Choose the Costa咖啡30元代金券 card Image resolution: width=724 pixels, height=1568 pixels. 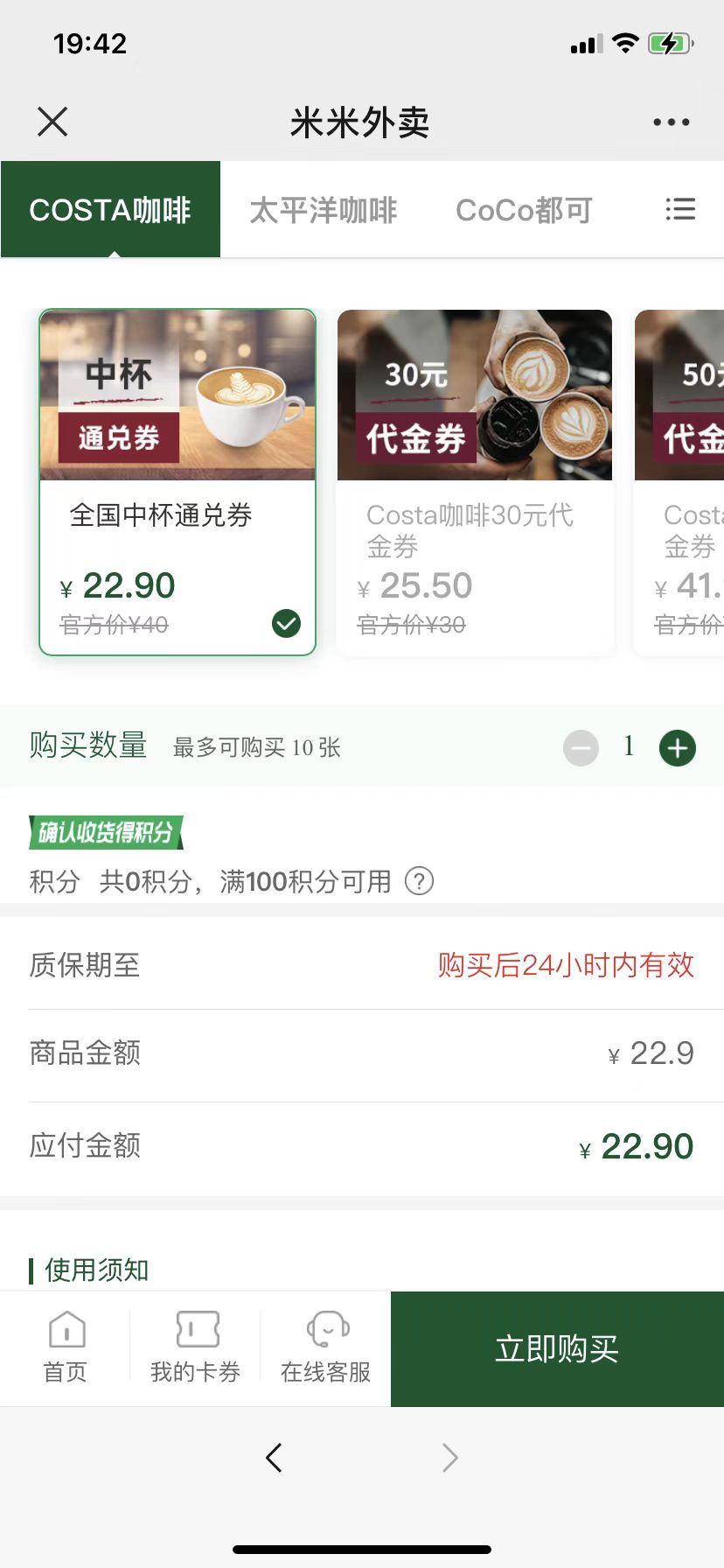point(475,481)
